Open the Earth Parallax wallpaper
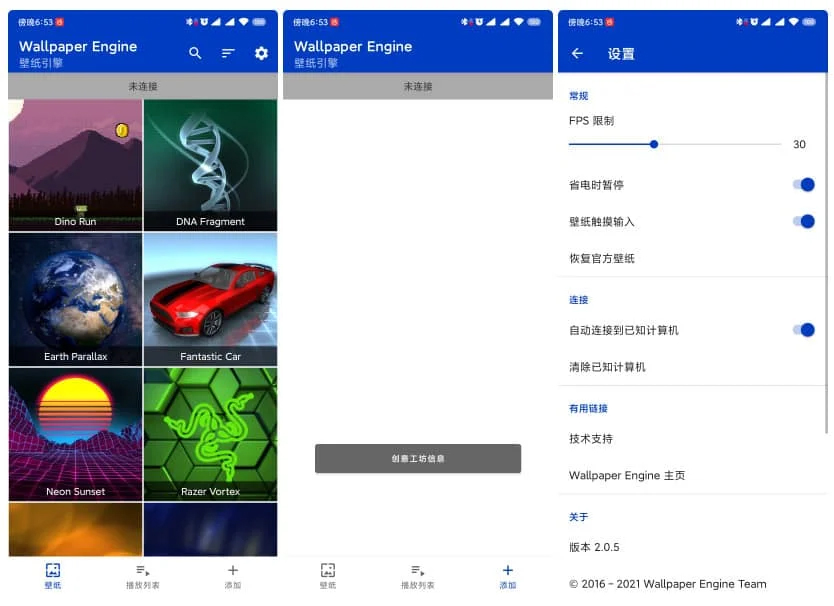The height and width of the screenshot is (606, 834). tap(75, 299)
